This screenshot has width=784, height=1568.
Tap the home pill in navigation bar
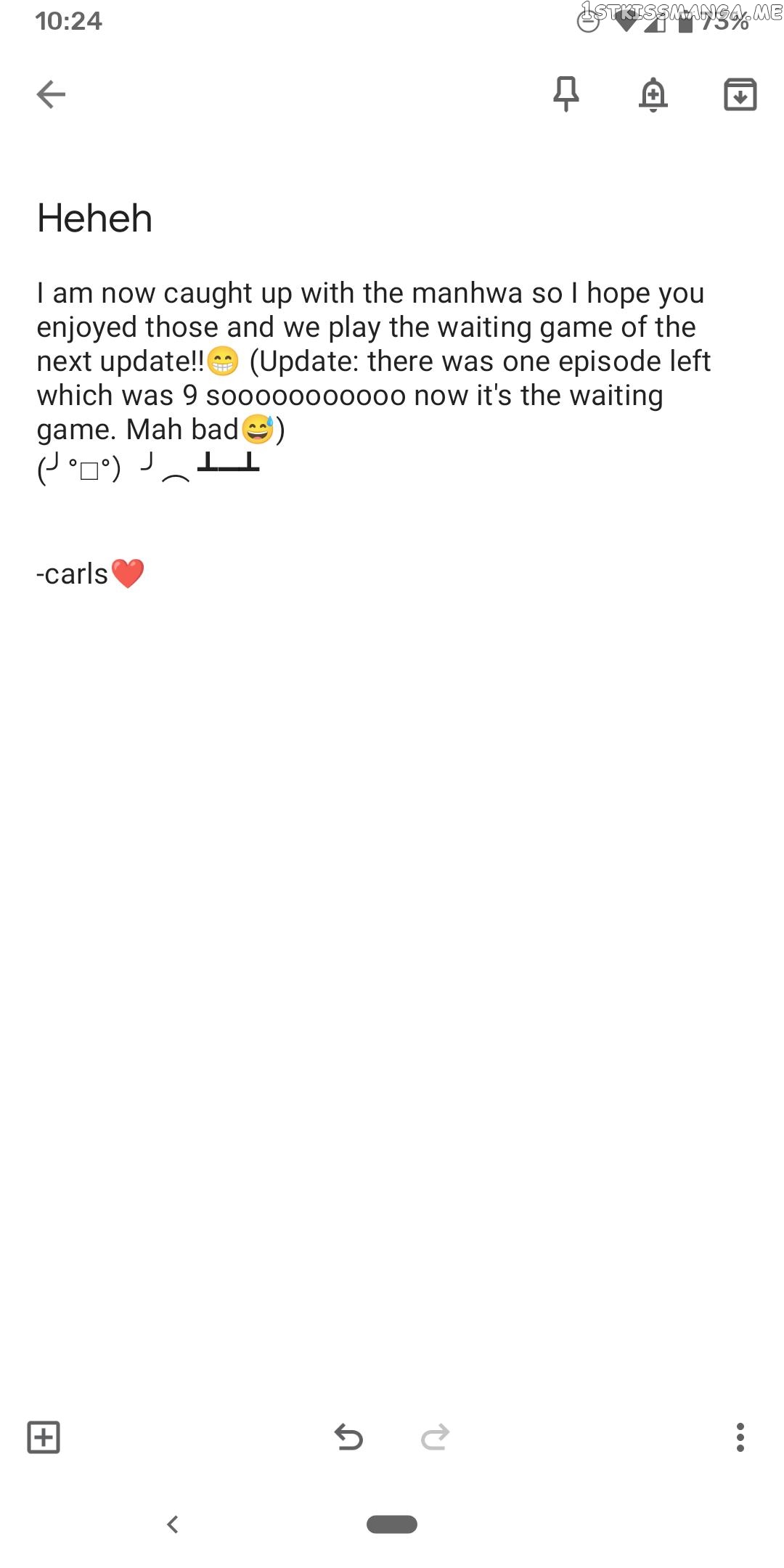click(392, 1524)
